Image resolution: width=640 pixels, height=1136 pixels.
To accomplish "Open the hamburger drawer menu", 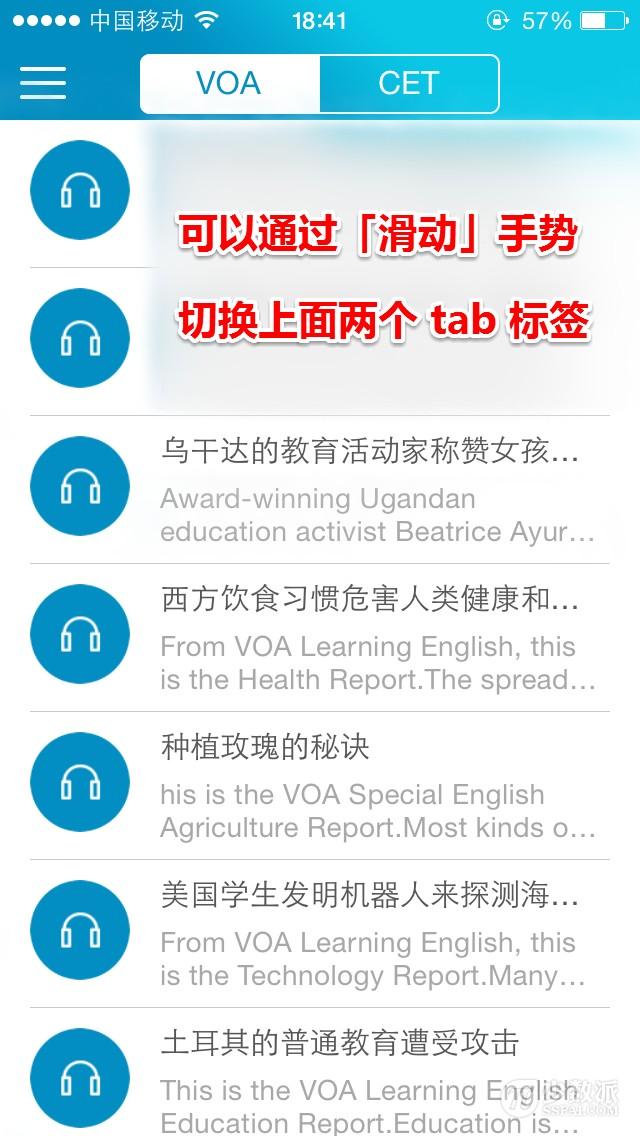I will (43, 83).
